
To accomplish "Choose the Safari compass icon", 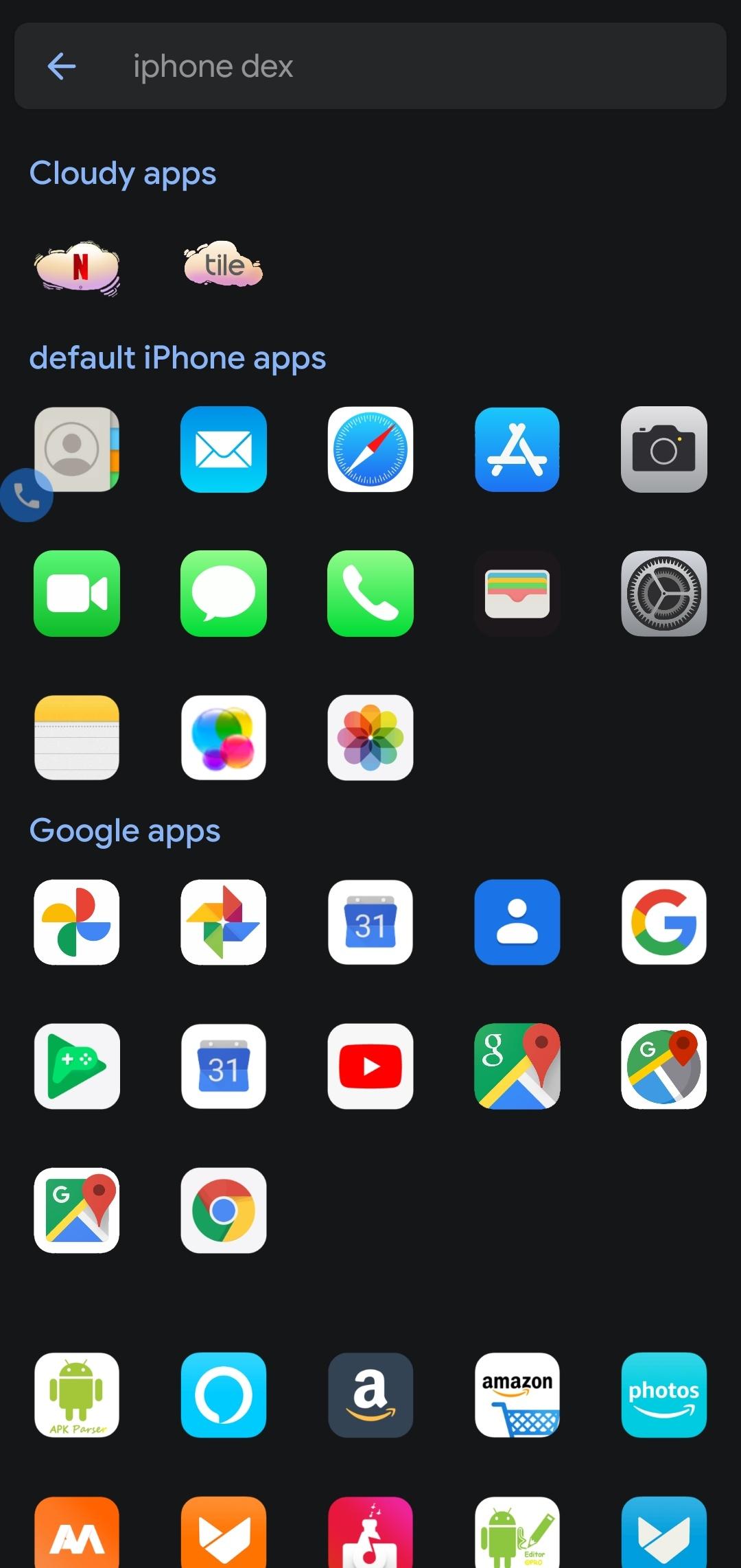I will pos(370,449).
